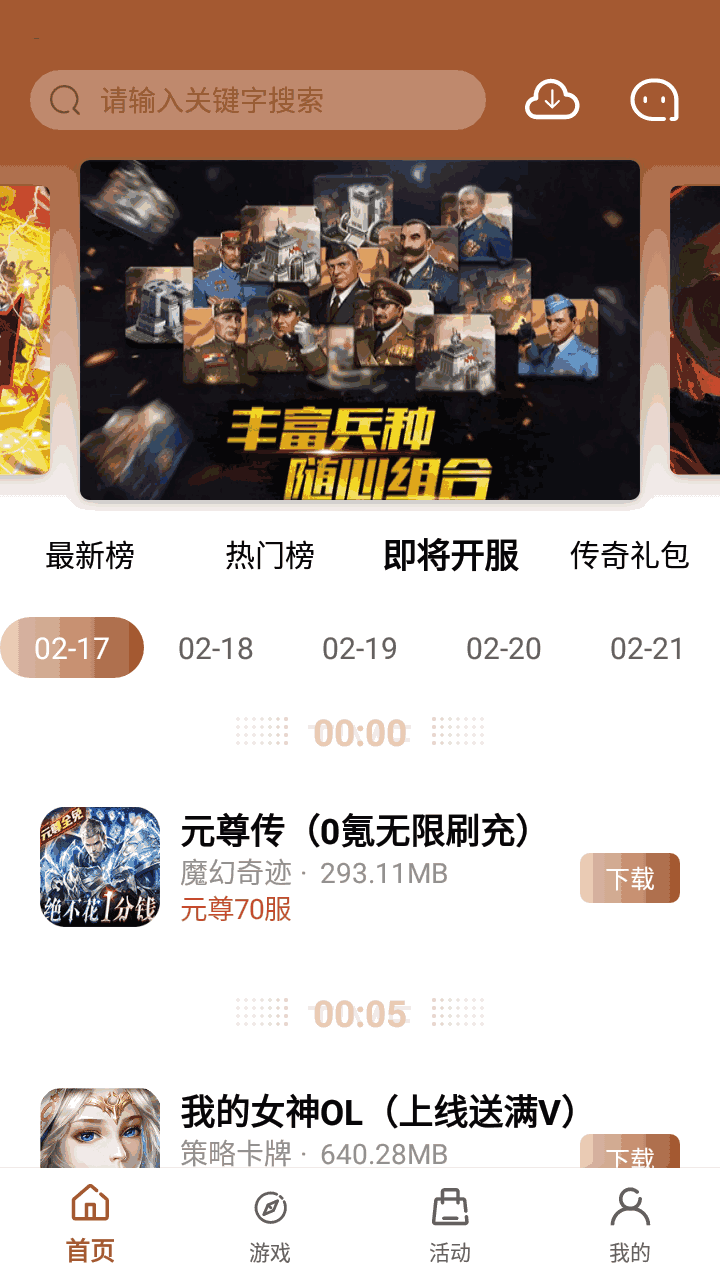Tap the keyword search field
Image resolution: width=720 pixels, height=1280 pixels.
(x=257, y=100)
